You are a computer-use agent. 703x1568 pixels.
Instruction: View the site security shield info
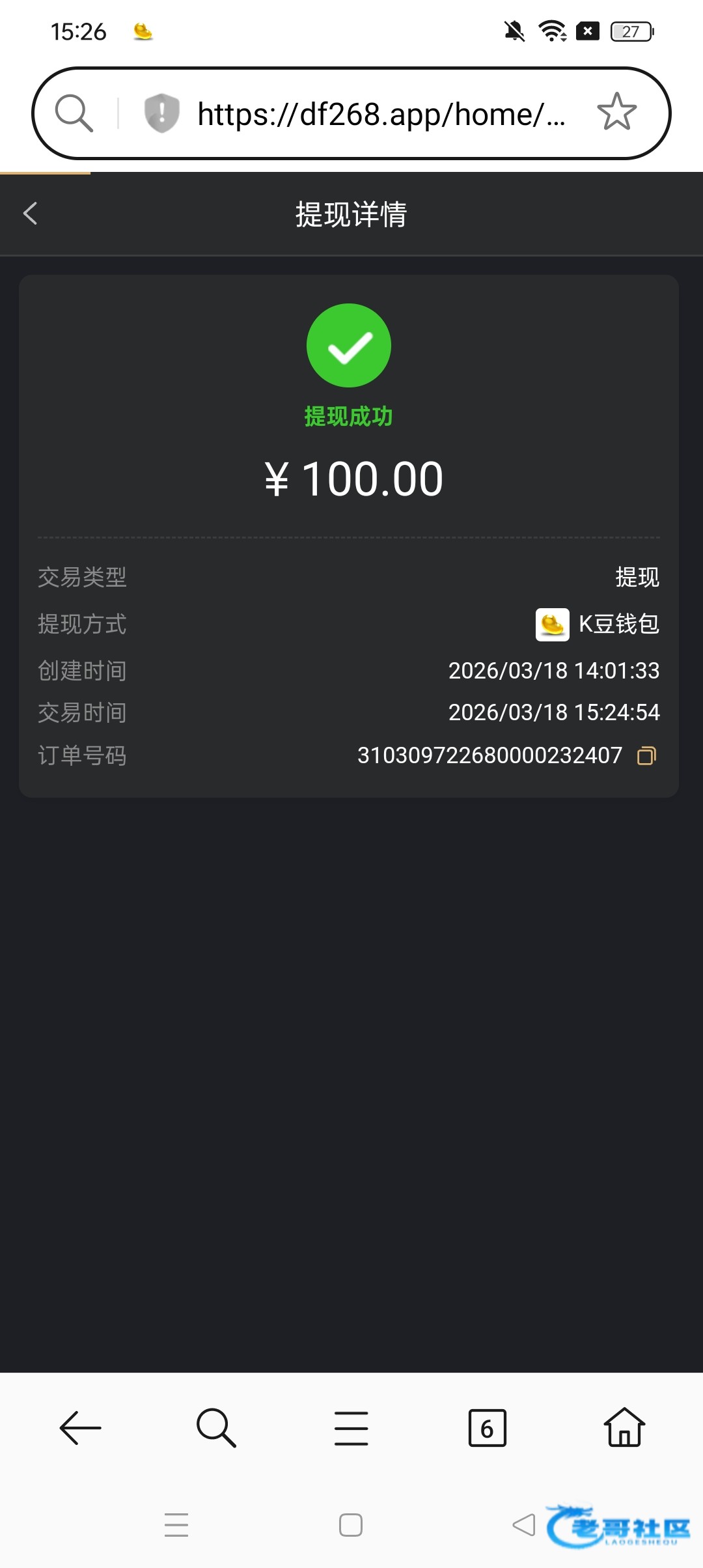(x=161, y=113)
